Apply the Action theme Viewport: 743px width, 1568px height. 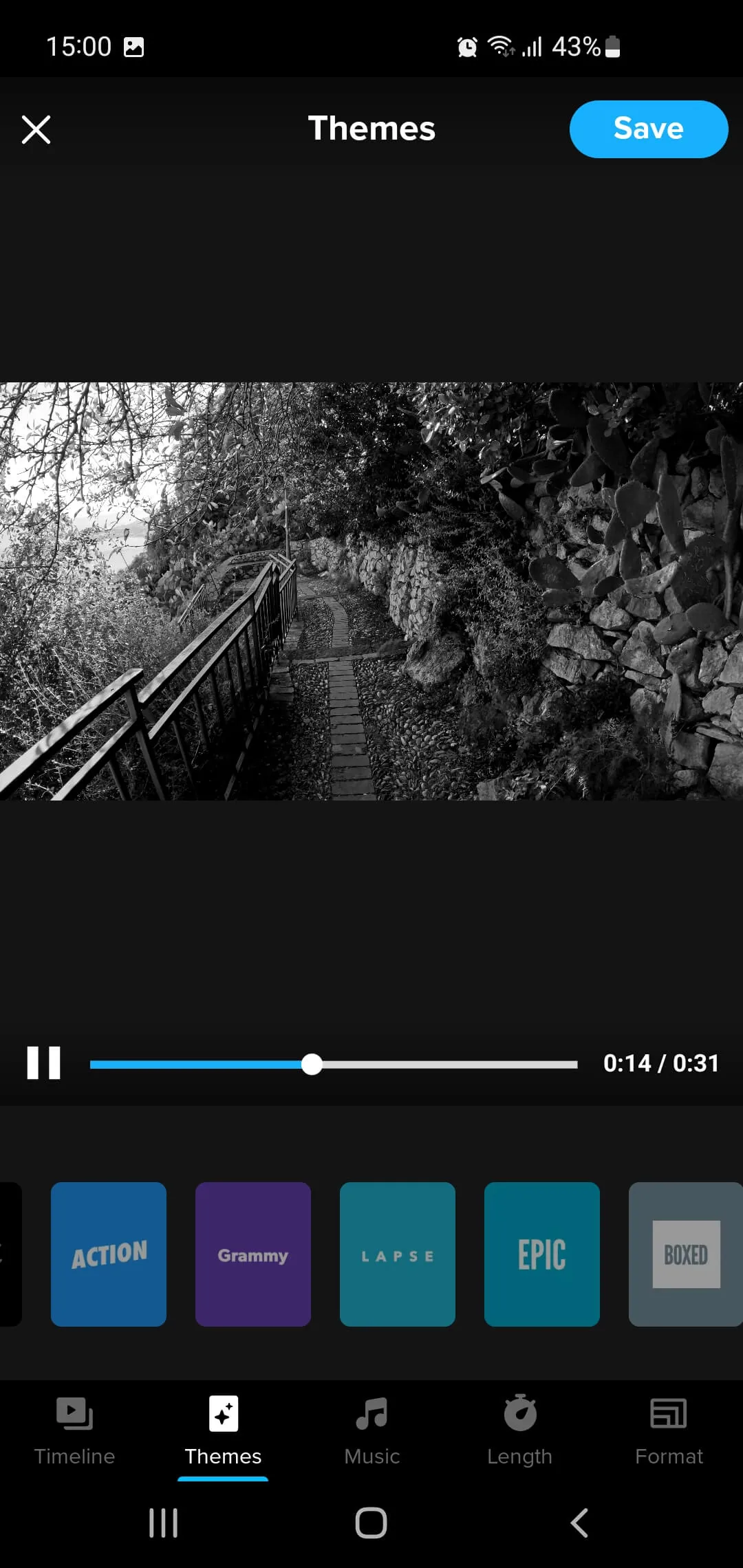pos(109,1254)
